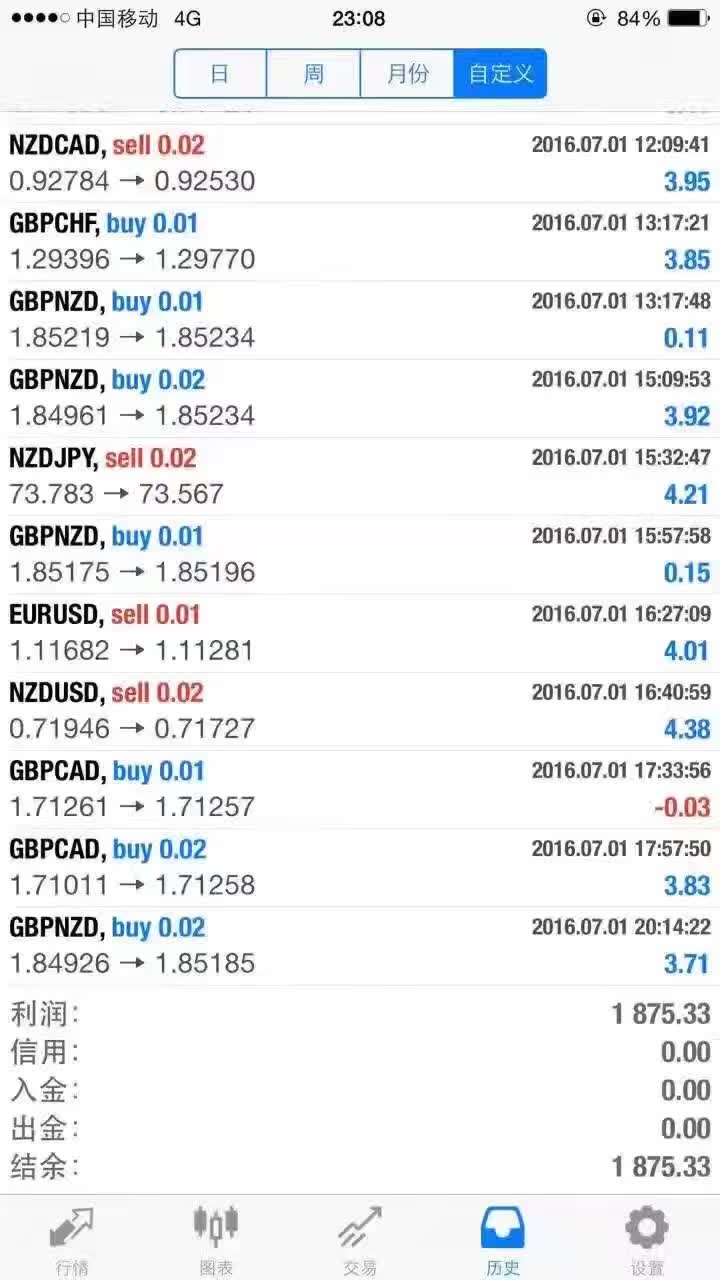Tap the 自定义 custom period segment
Image resolution: width=720 pixels, height=1280 pixels.
500,74
